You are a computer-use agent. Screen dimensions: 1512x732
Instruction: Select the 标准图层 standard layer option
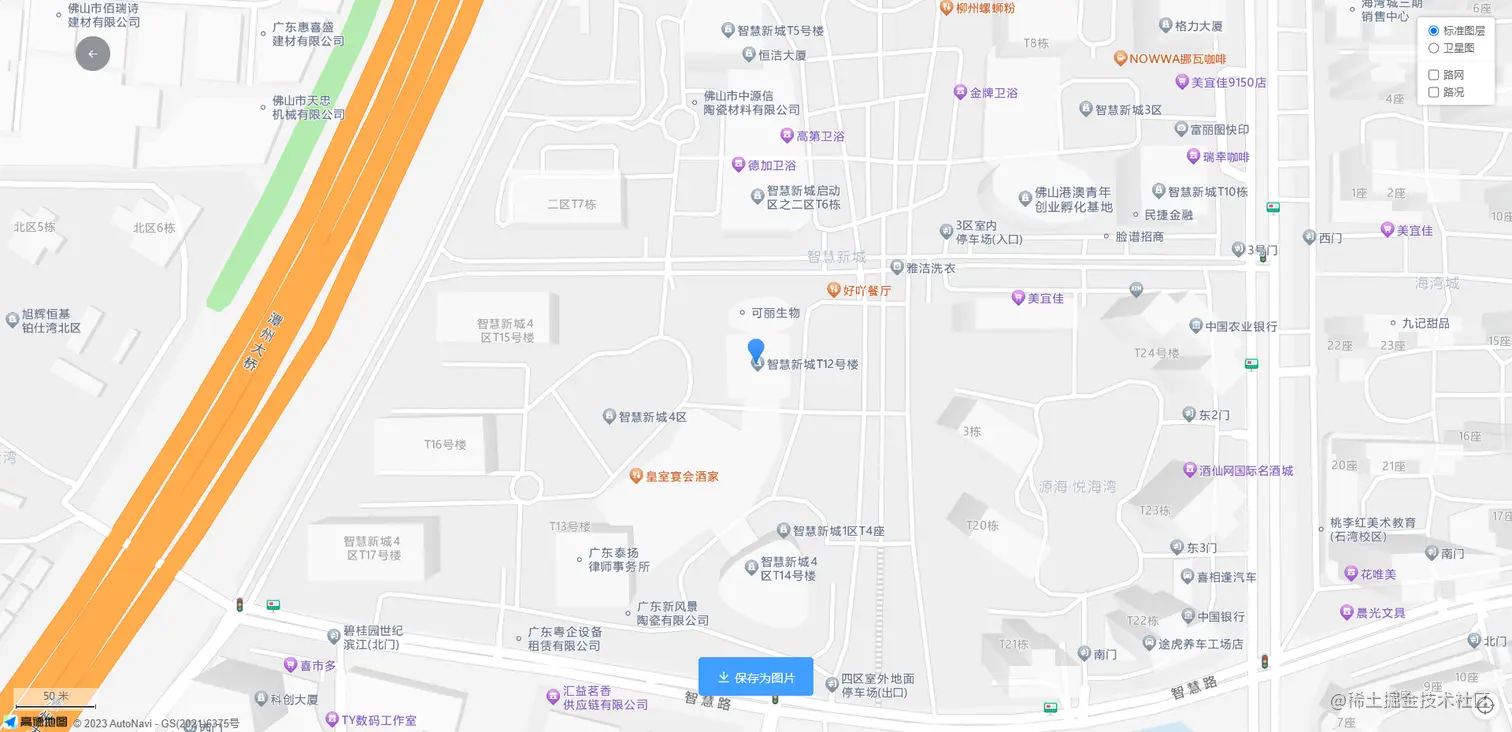coord(1434,31)
